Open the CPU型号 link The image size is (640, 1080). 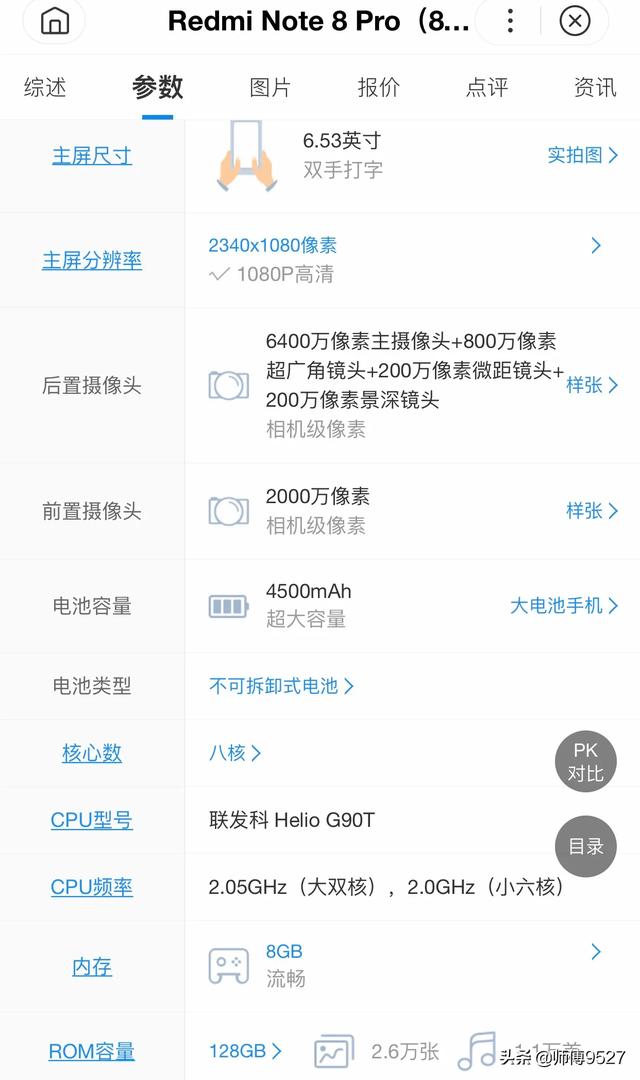click(92, 820)
